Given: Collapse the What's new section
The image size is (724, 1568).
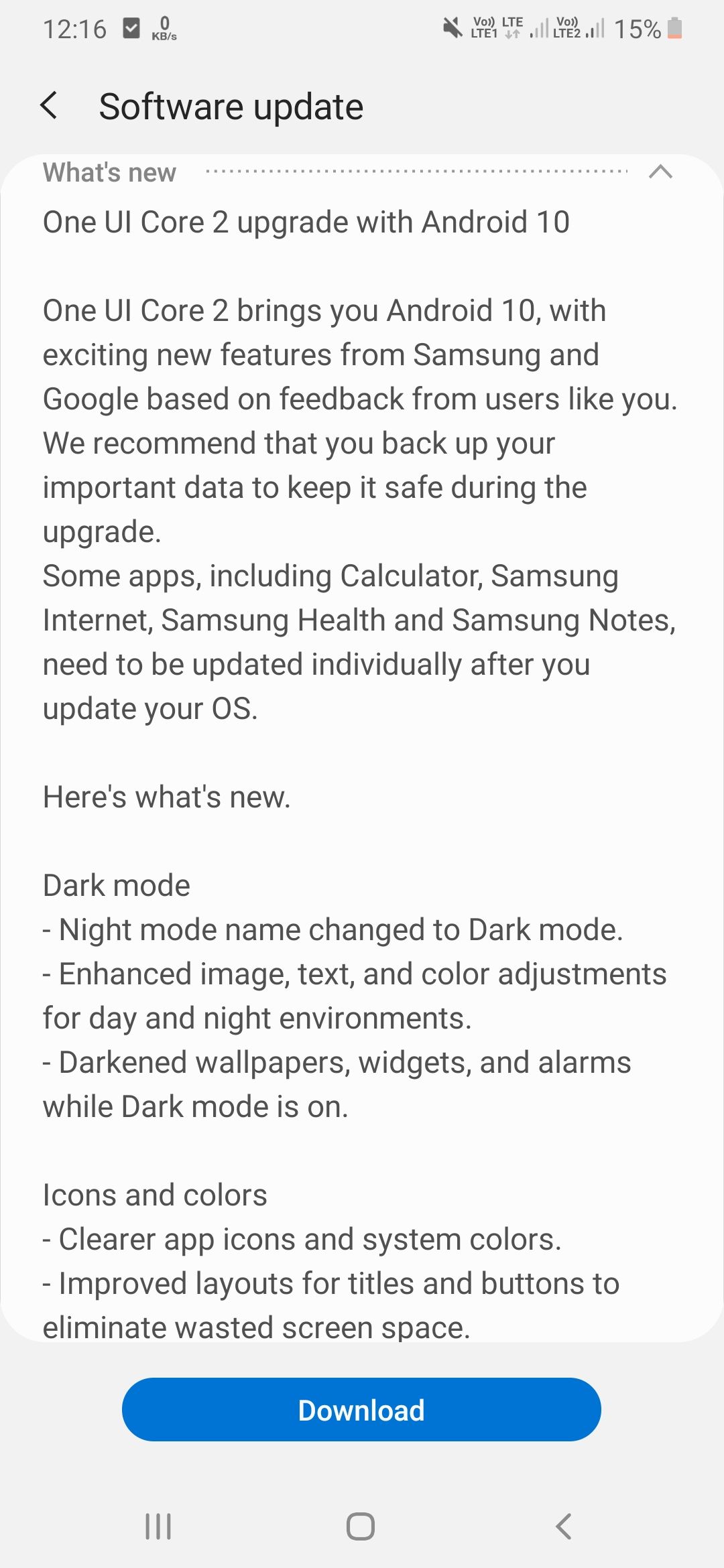Looking at the screenshot, I should click(660, 172).
